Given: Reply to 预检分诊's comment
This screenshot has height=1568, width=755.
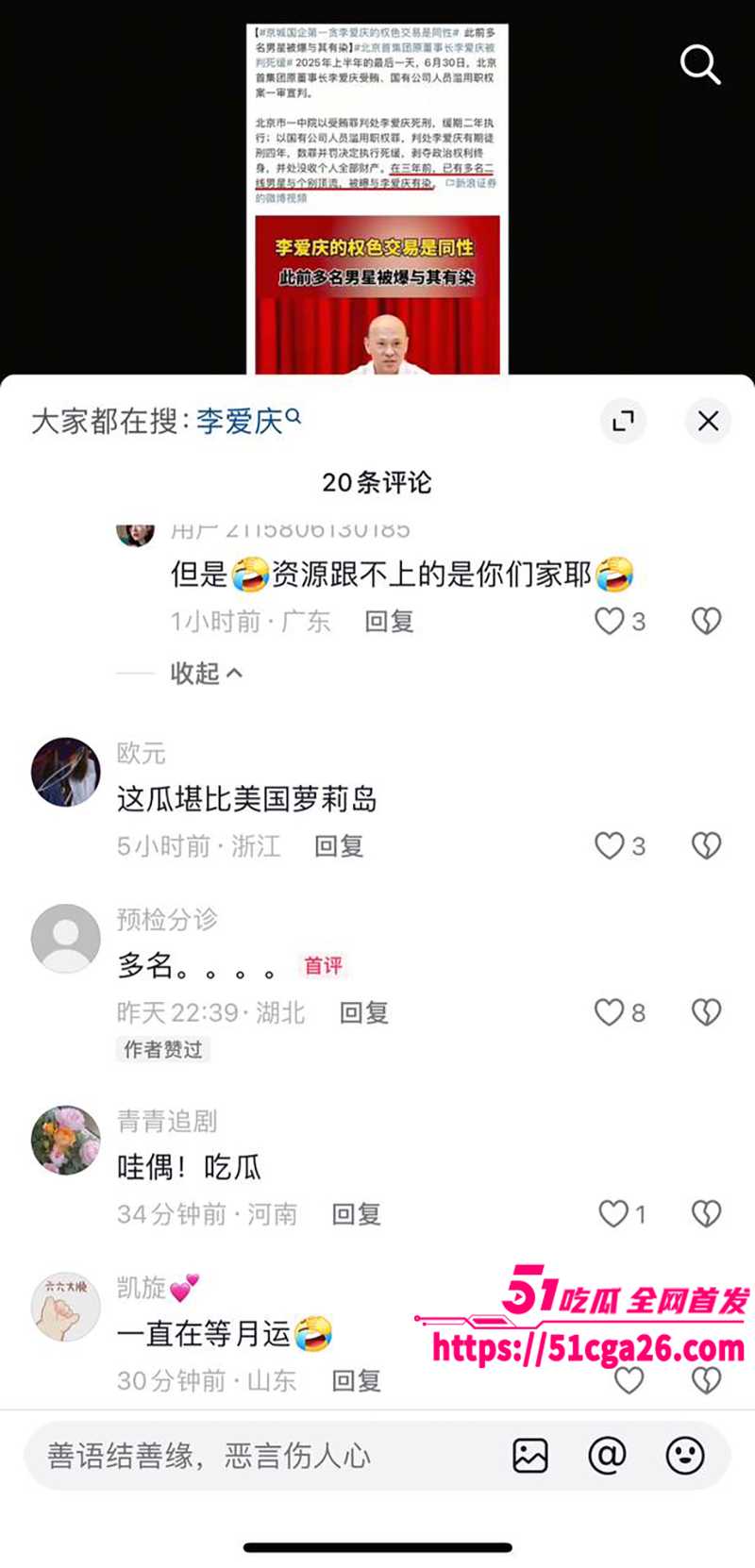Looking at the screenshot, I should coord(363,1012).
